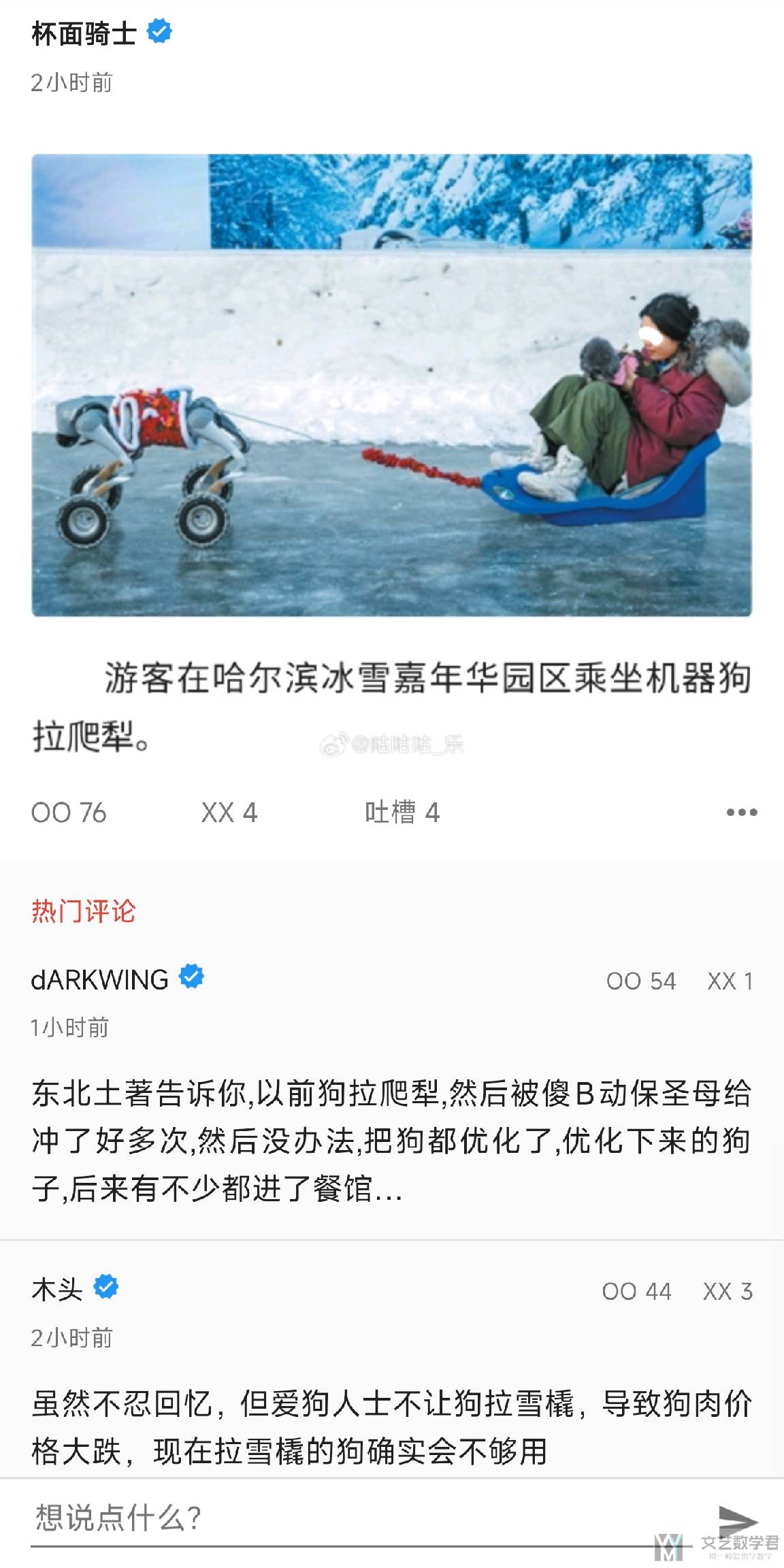This screenshot has height=1568, width=784.
Task: Downvote the post with XX 4
Action: point(229,813)
